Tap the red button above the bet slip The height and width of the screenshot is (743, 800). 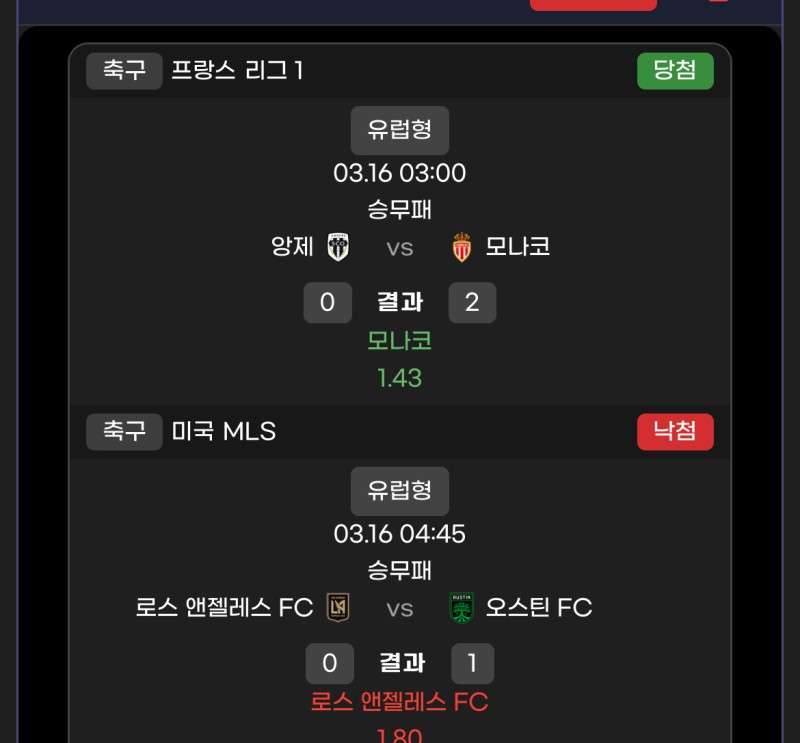tap(593, 4)
